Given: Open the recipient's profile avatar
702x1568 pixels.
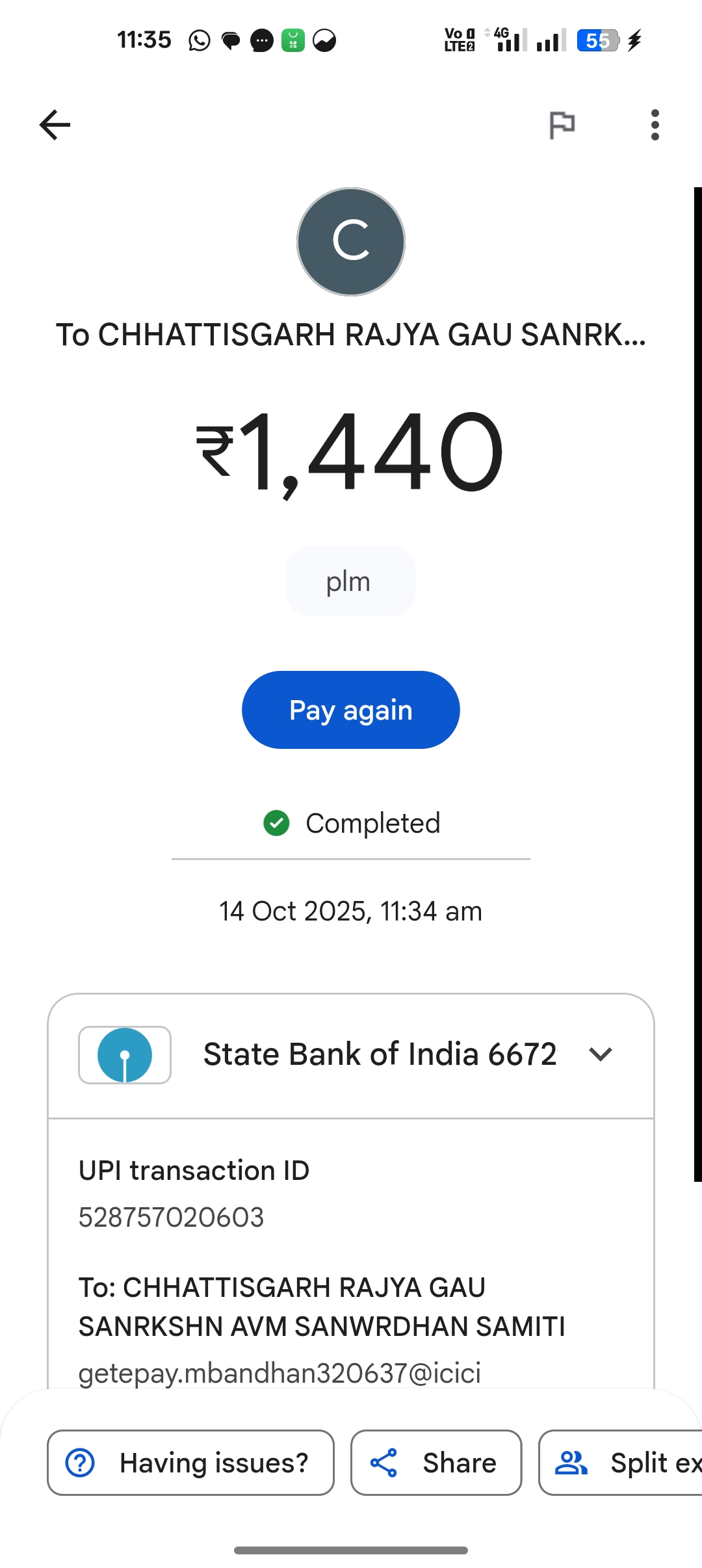Looking at the screenshot, I should [x=351, y=242].
